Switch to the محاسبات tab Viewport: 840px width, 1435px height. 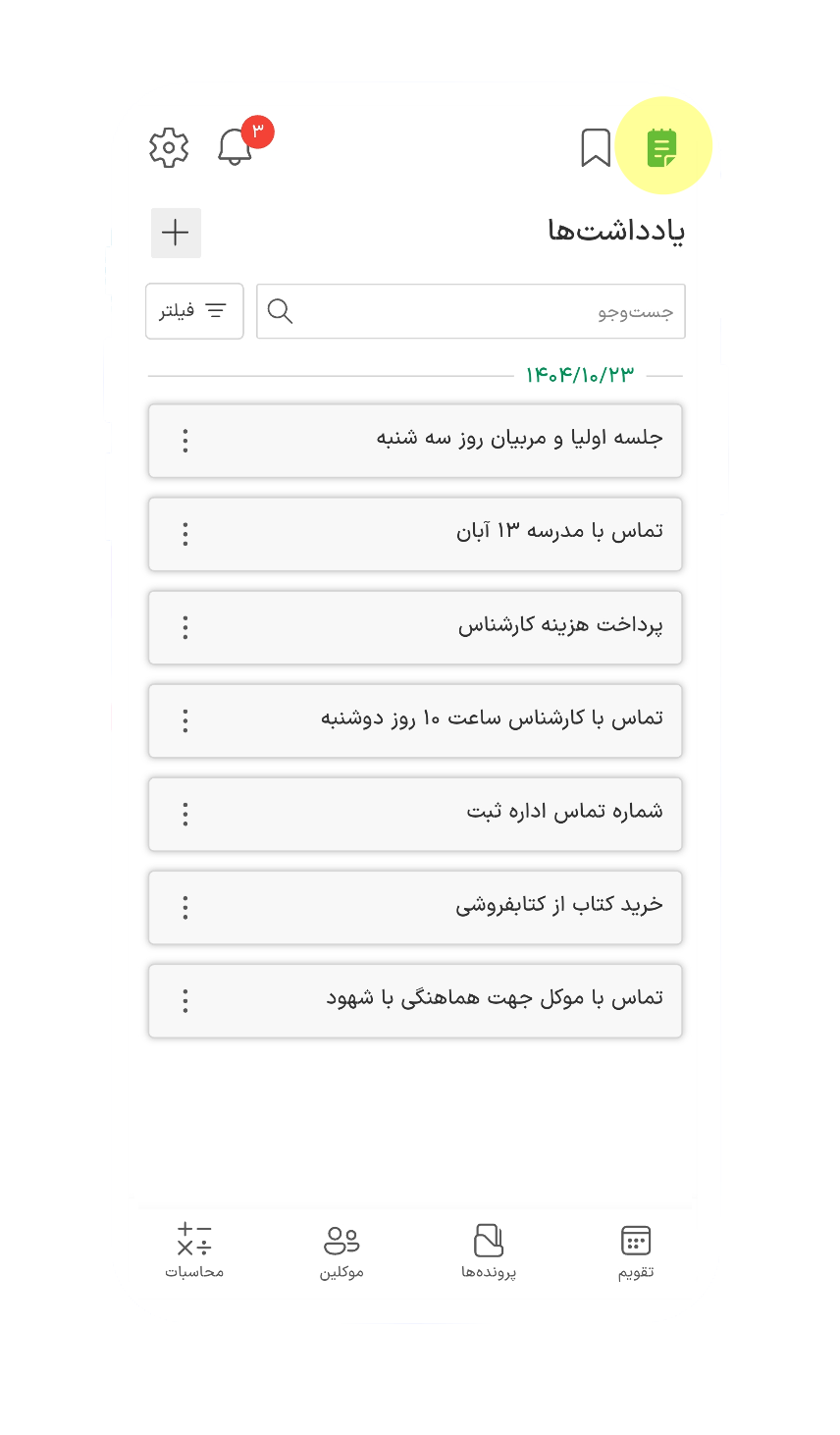click(194, 1251)
